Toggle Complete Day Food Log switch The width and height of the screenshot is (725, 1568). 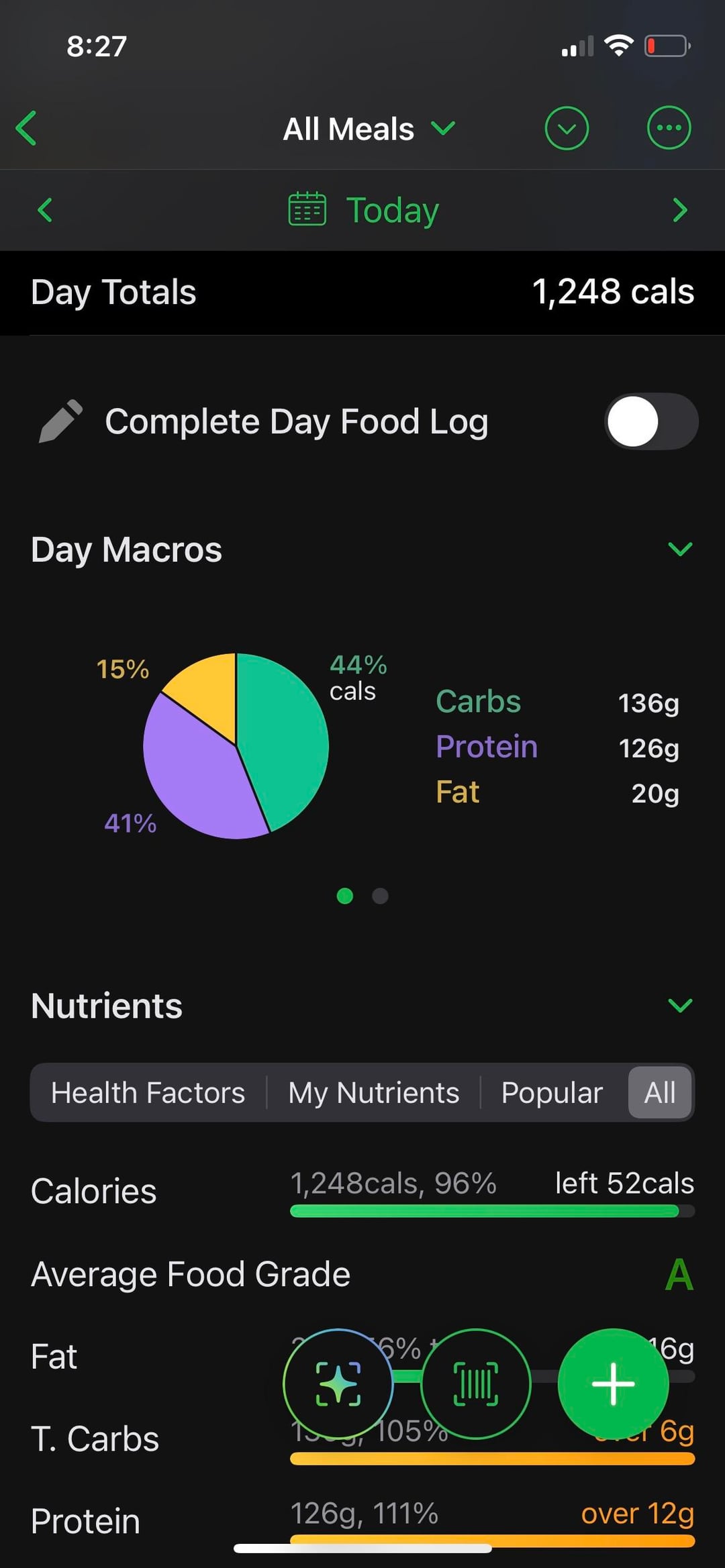click(x=650, y=421)
